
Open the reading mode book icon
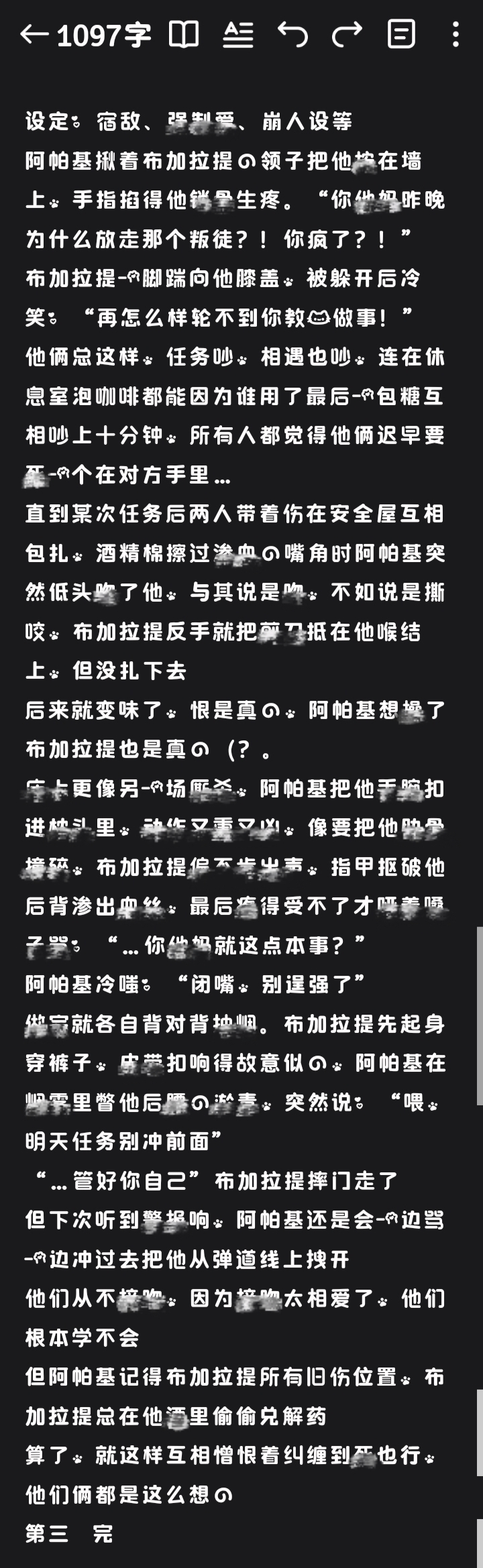coord(183,34)
